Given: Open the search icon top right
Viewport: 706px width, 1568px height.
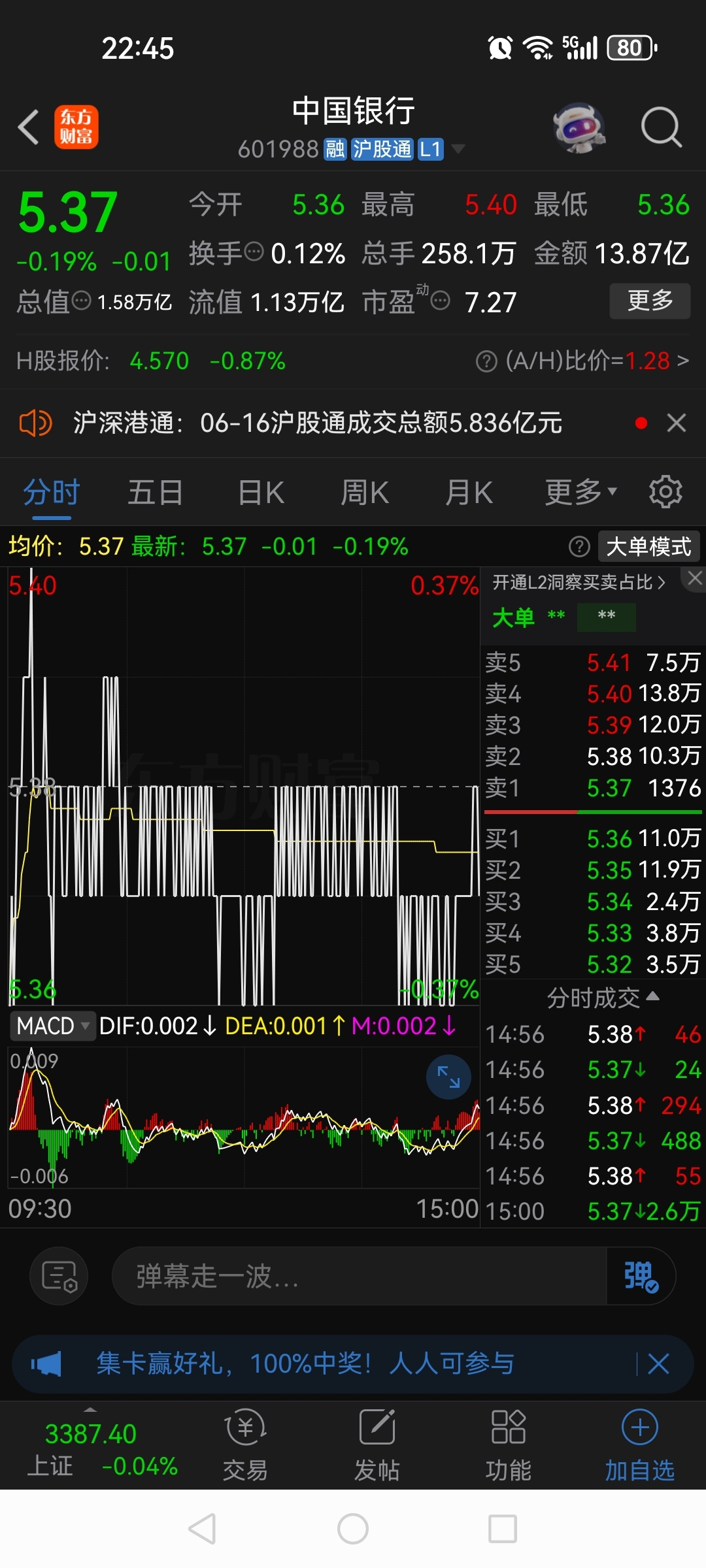Looking at the screenshot, I should tap(662, 127).
